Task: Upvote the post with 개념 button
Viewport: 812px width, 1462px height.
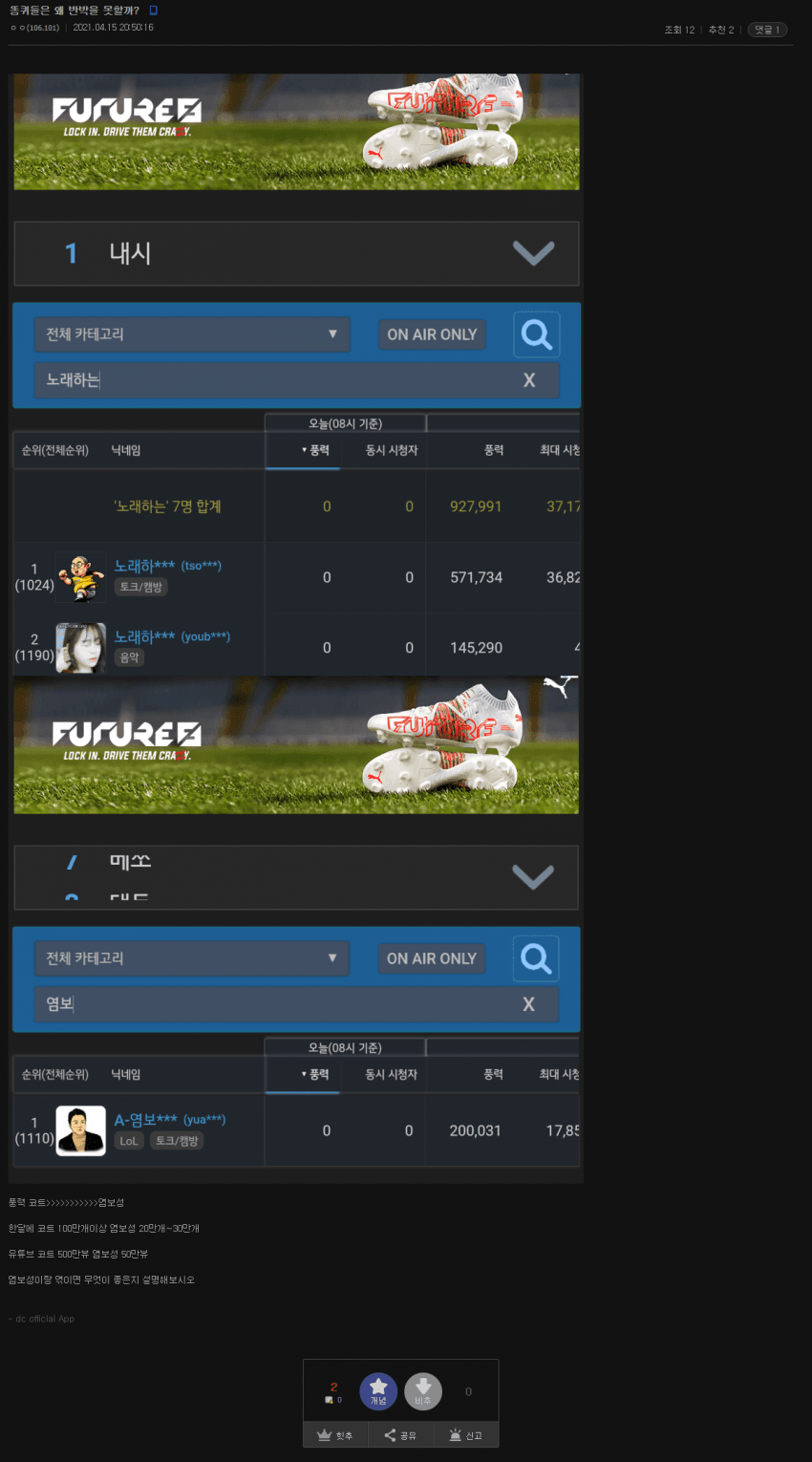Action: coord(378,1391)
